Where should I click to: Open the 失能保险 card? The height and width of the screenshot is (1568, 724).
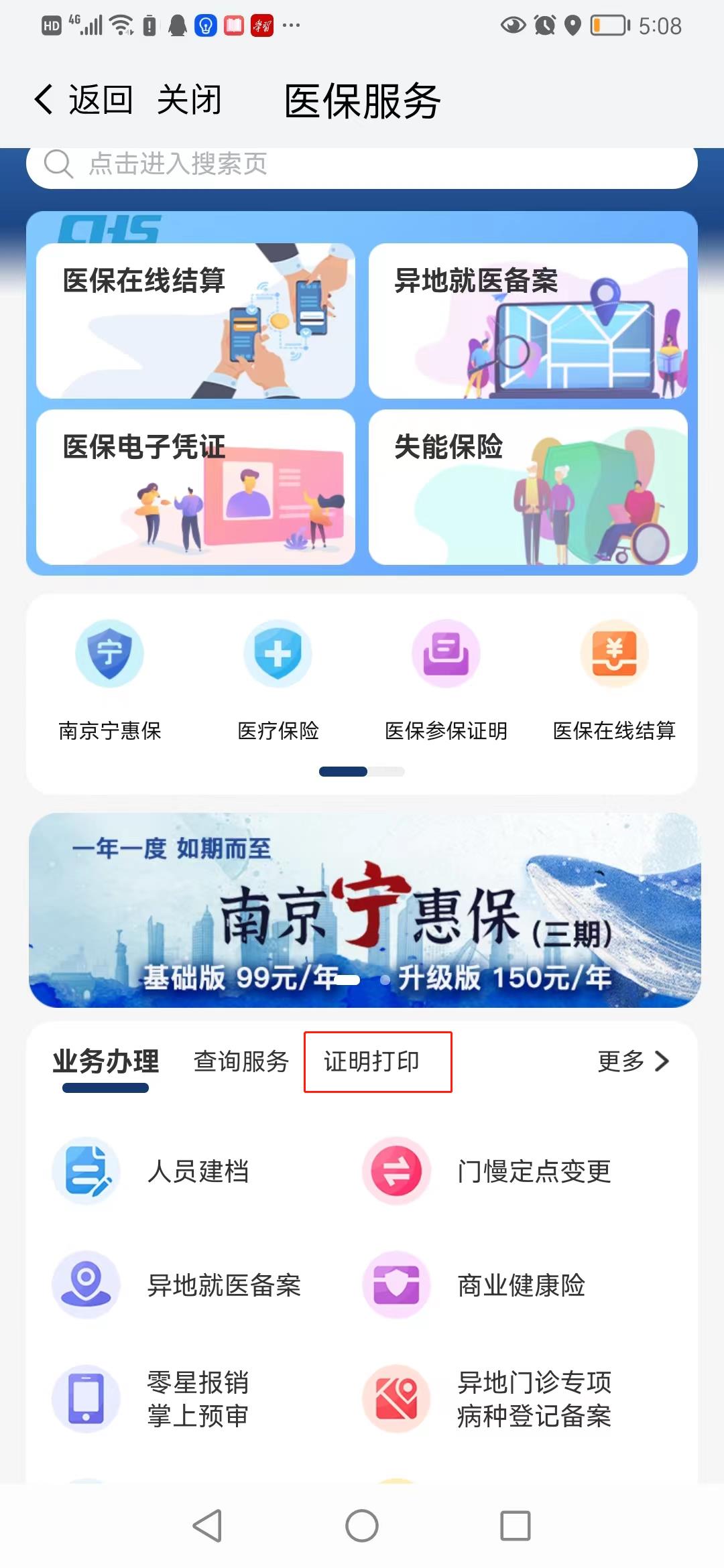tap(528, 487)
